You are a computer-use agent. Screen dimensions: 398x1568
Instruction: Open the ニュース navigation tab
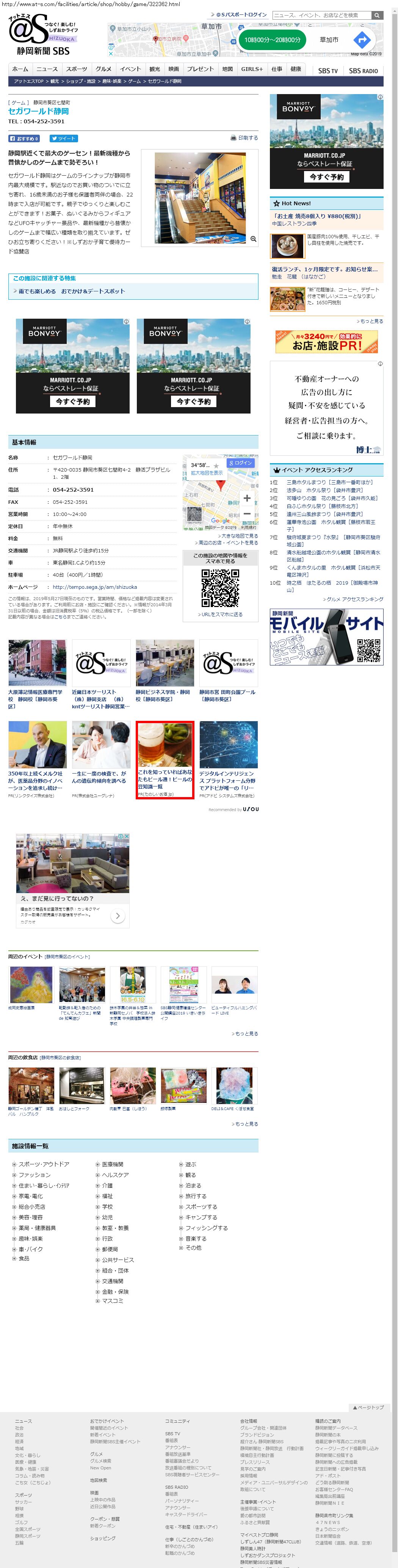47,69
